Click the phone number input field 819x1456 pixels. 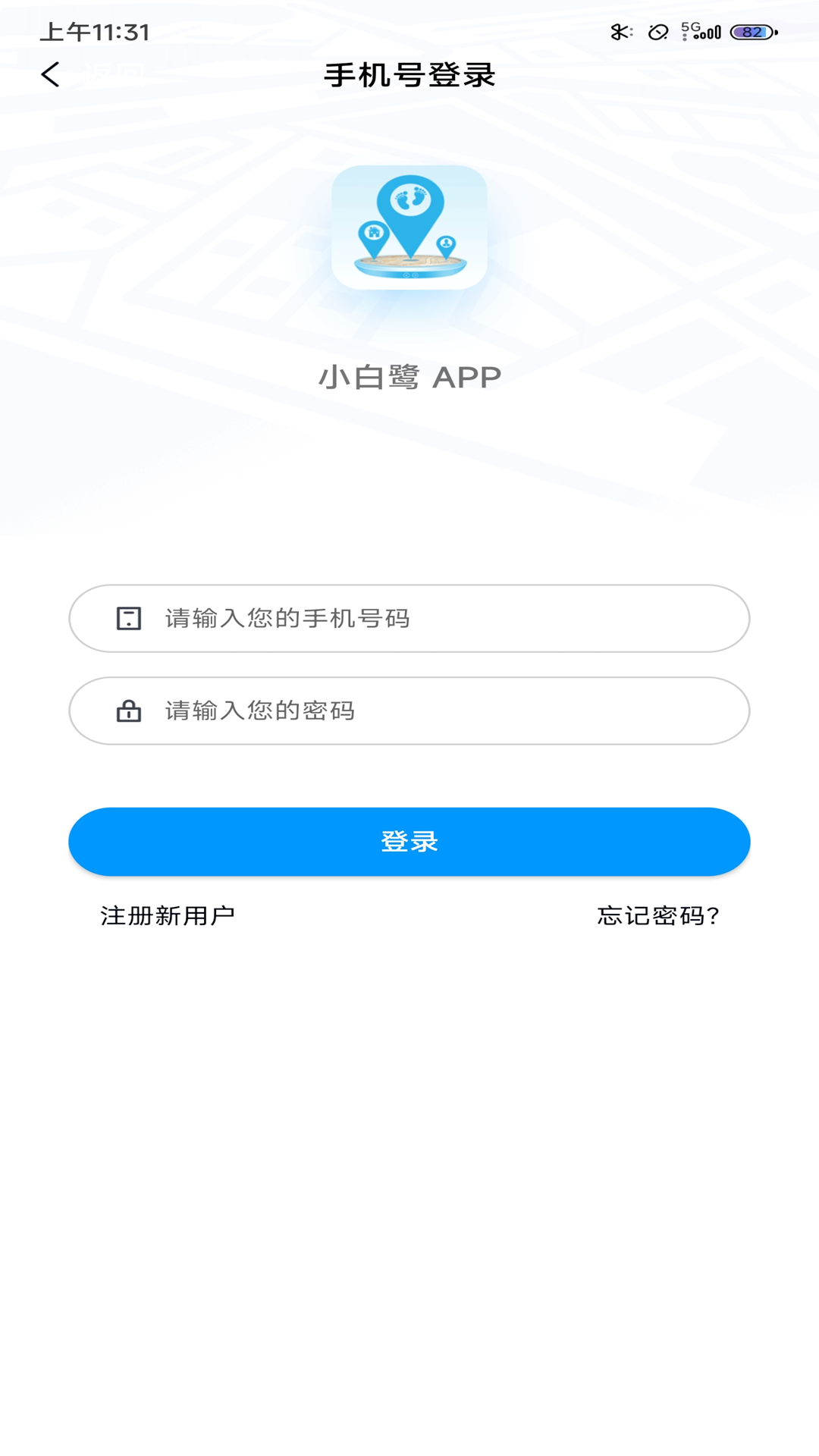409,618
